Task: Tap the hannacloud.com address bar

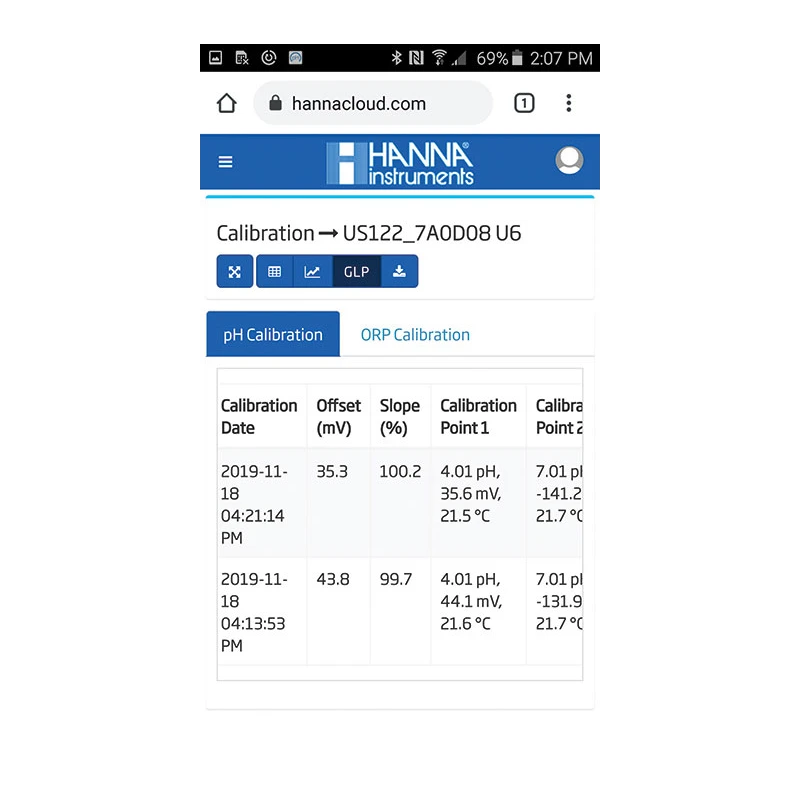Action: [x=372, y=103]
